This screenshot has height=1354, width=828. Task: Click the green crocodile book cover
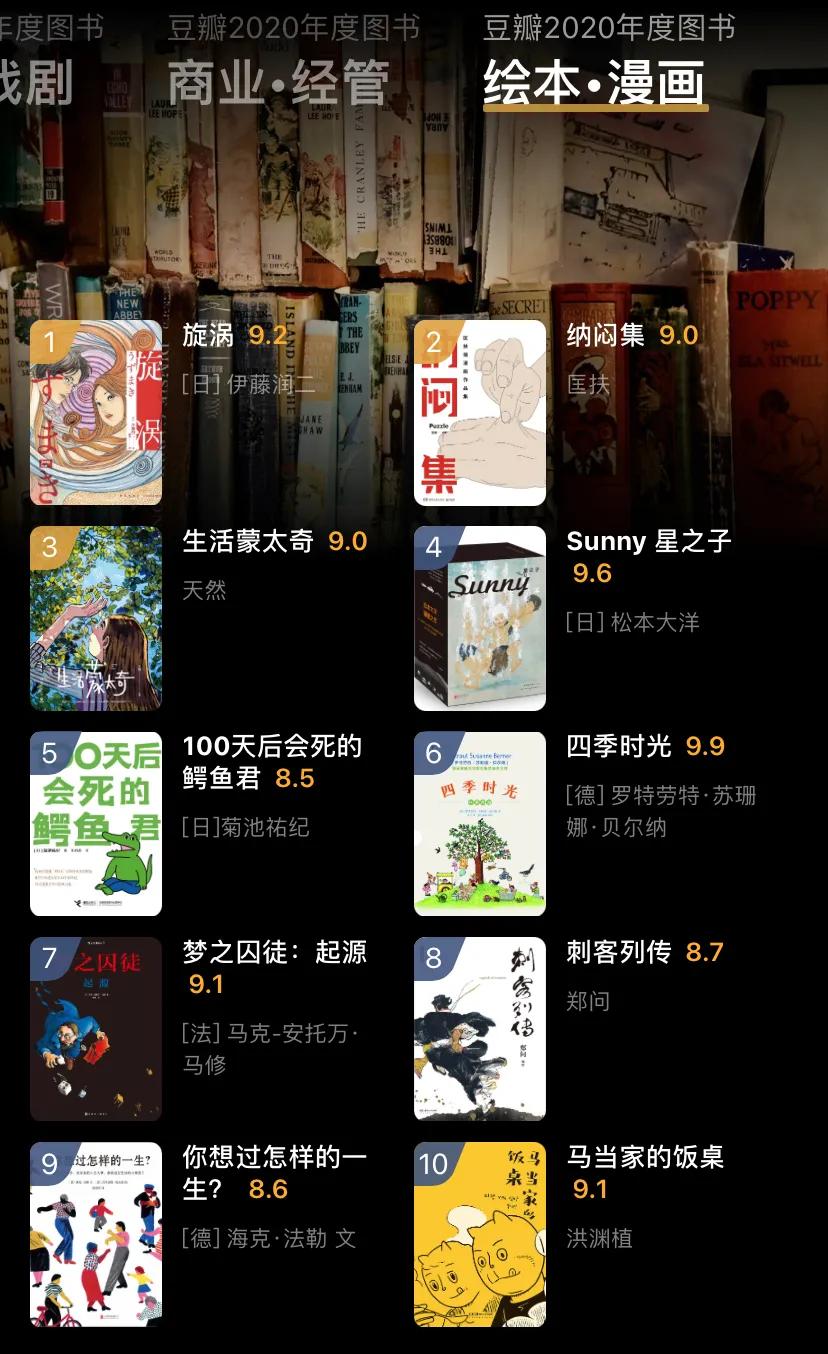point(96,825)
